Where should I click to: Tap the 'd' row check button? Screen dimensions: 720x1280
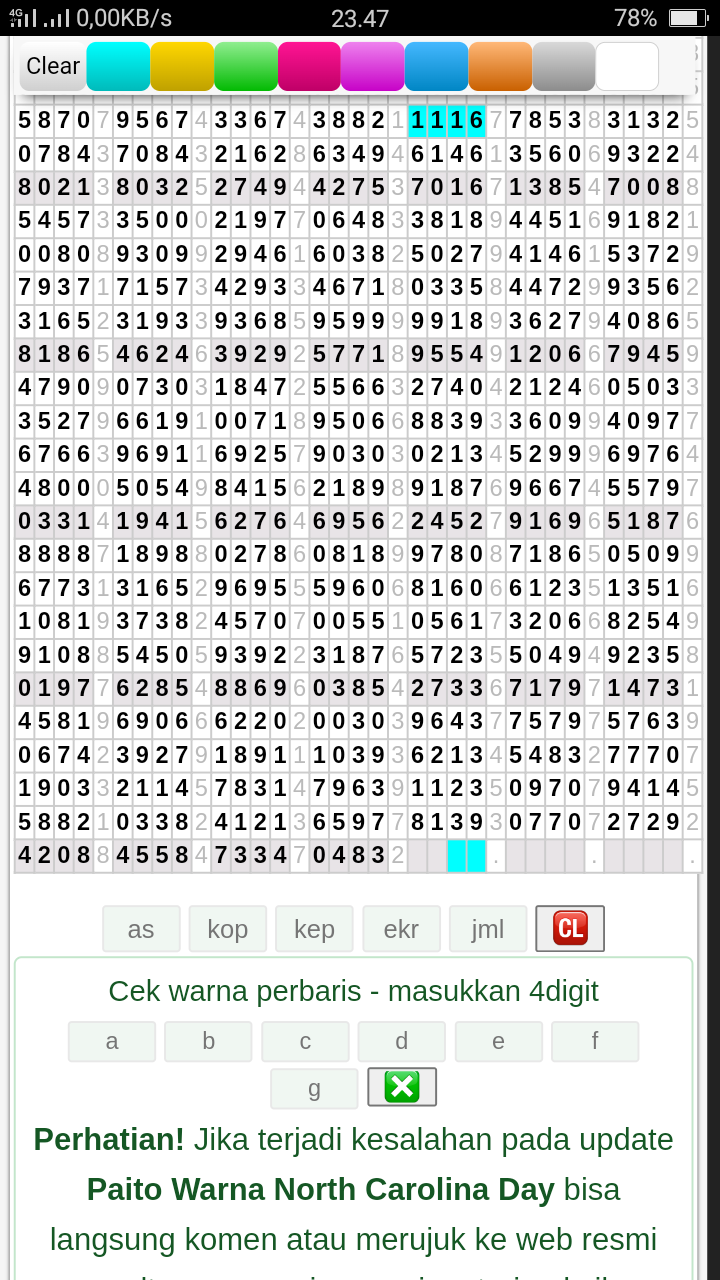402,1041
